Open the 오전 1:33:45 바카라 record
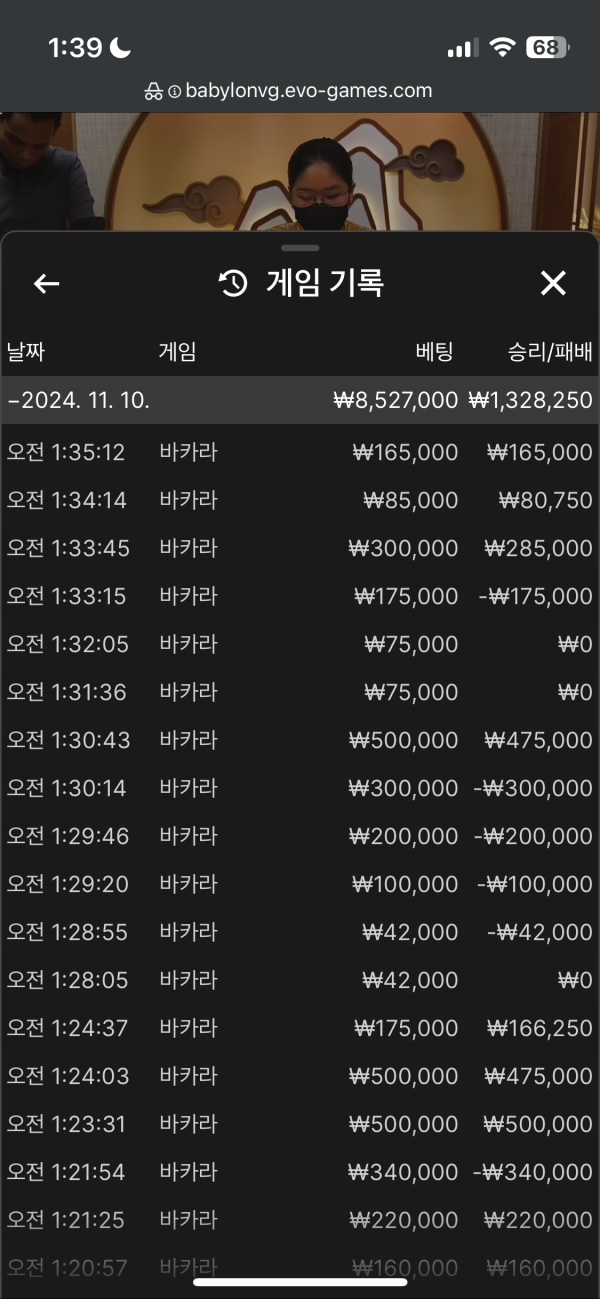600x1299 pixels. 300,548
